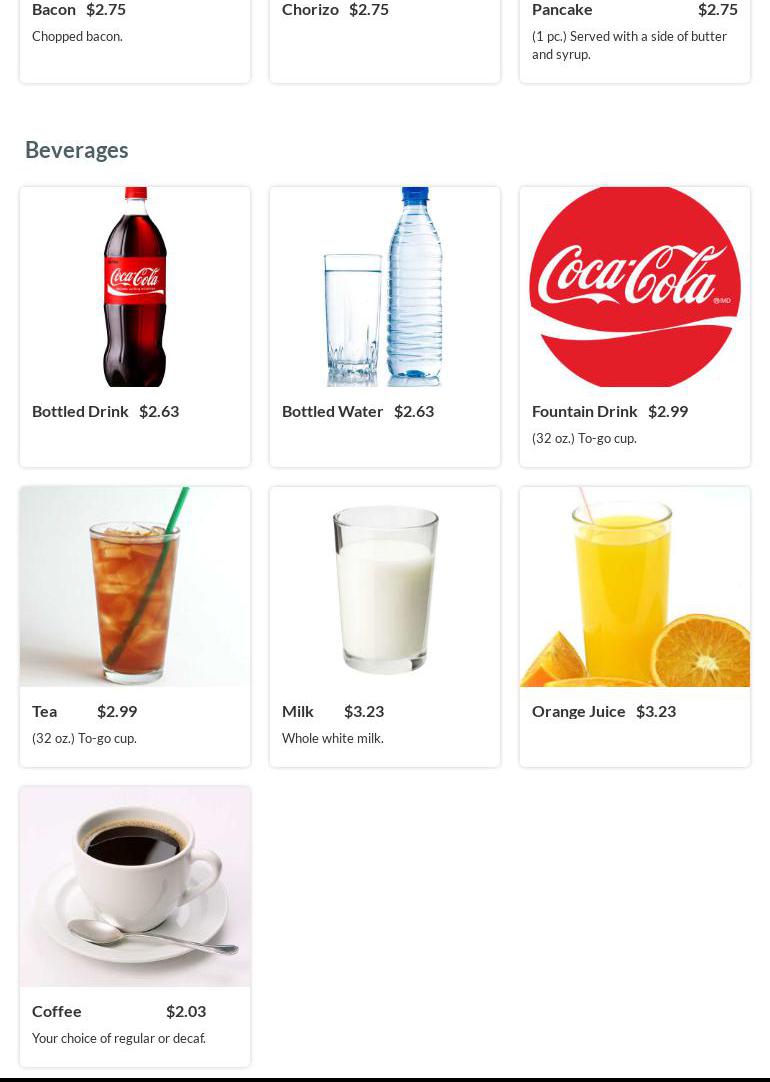Add Bottled Drink to the order

click(x=134, y=325)
